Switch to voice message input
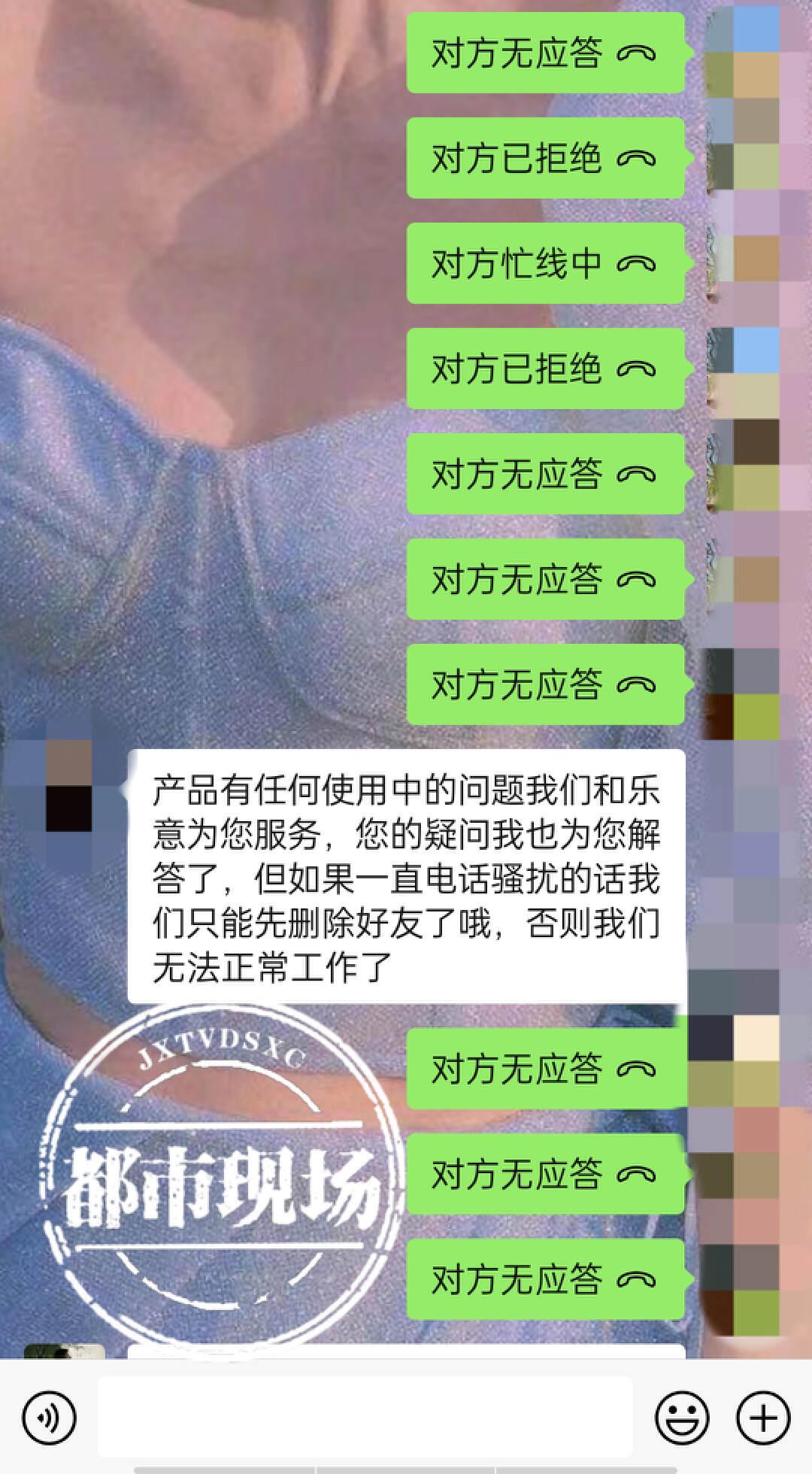The image size is (812, 1474). [x=50, y=1418]
